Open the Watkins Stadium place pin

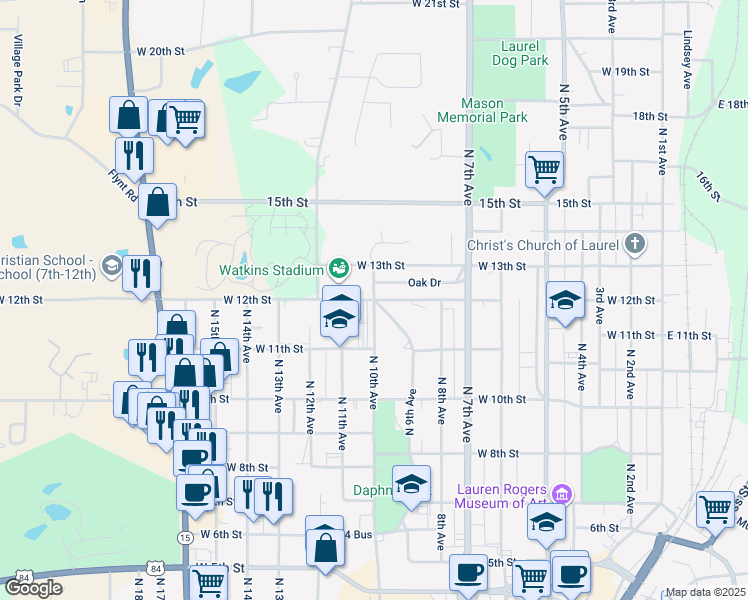click(338, 268)
